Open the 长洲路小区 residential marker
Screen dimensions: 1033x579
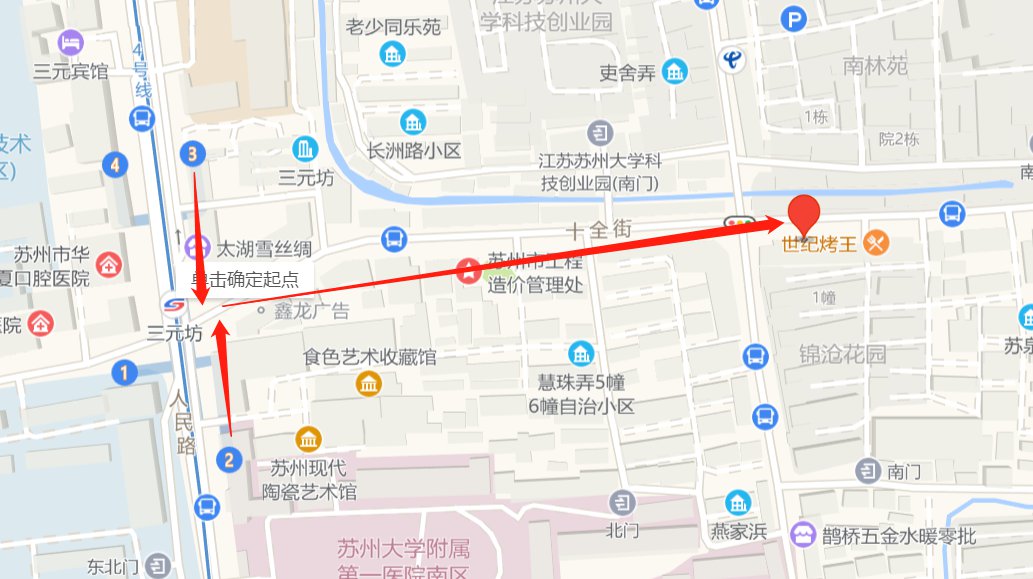[x=413, y=124]
